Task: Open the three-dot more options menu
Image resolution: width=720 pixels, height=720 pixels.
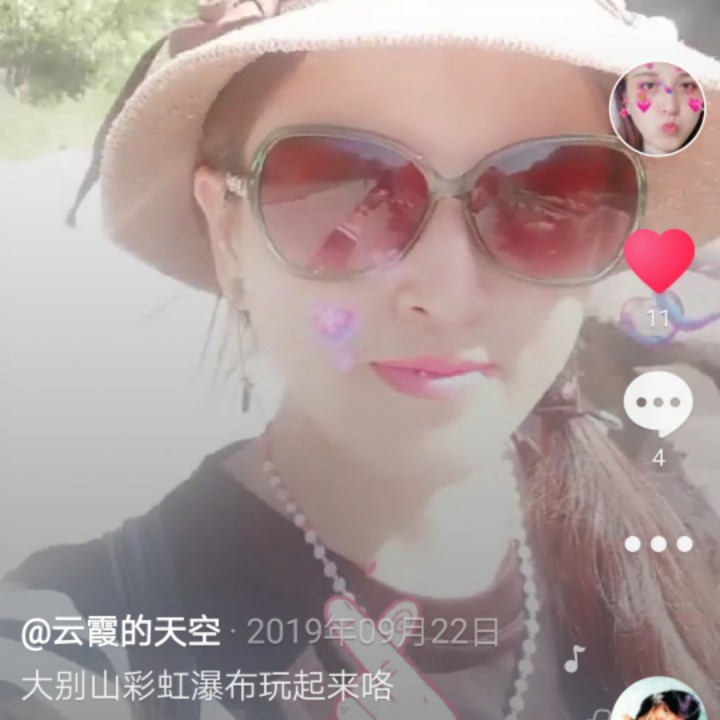Action: (658, 544)
